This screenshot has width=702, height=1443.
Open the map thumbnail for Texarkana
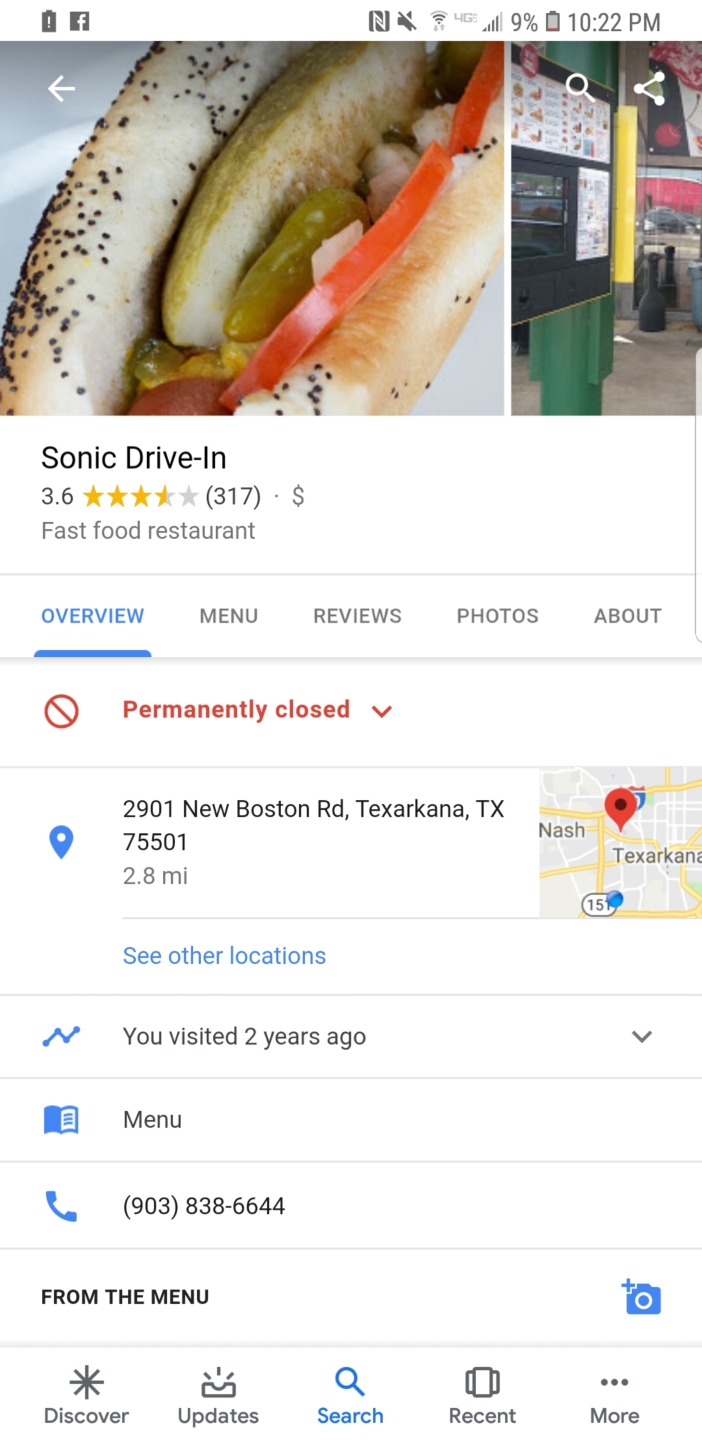(620, 842)
